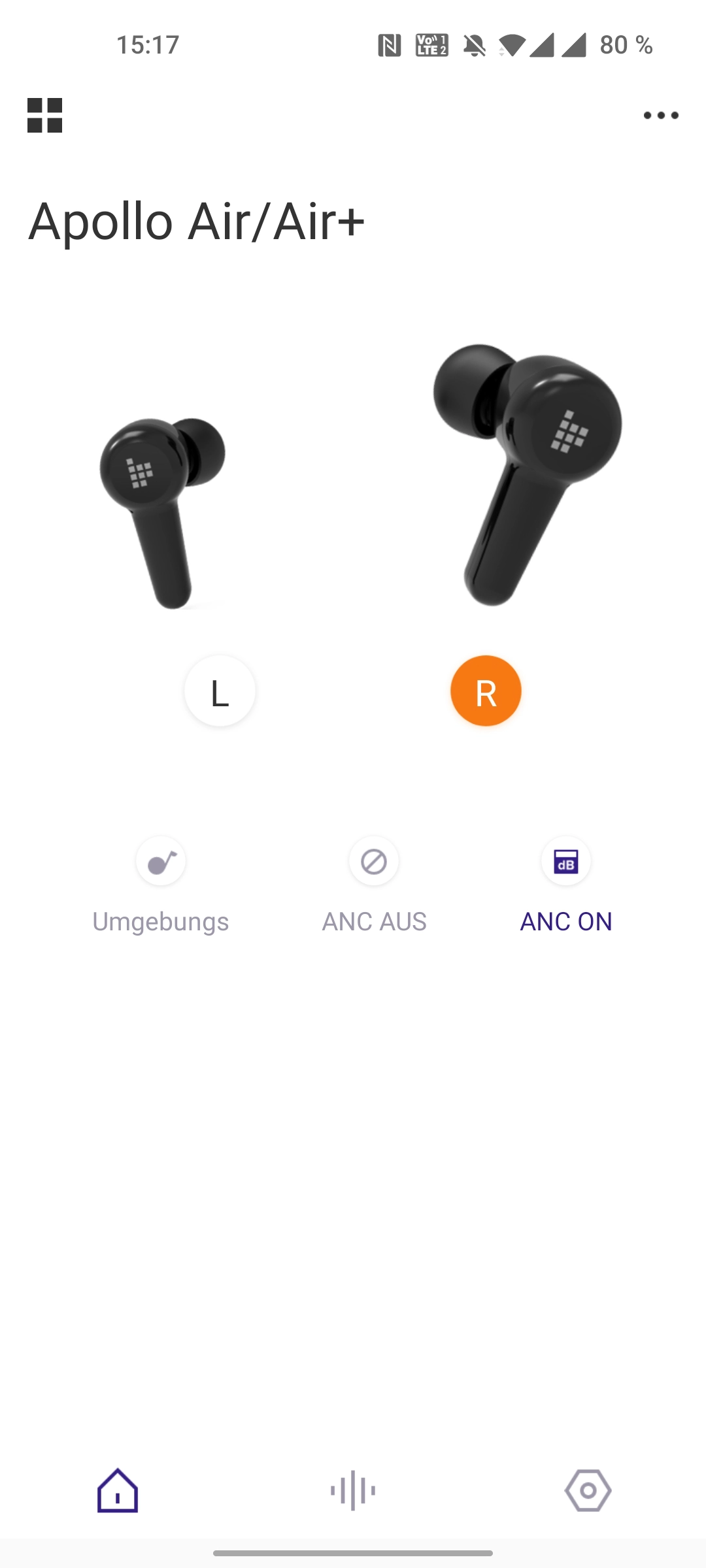Open the grid menu icon
The height and width of the screenshot is (1568, 706).
pyautogui.click(x=44, y=115)
